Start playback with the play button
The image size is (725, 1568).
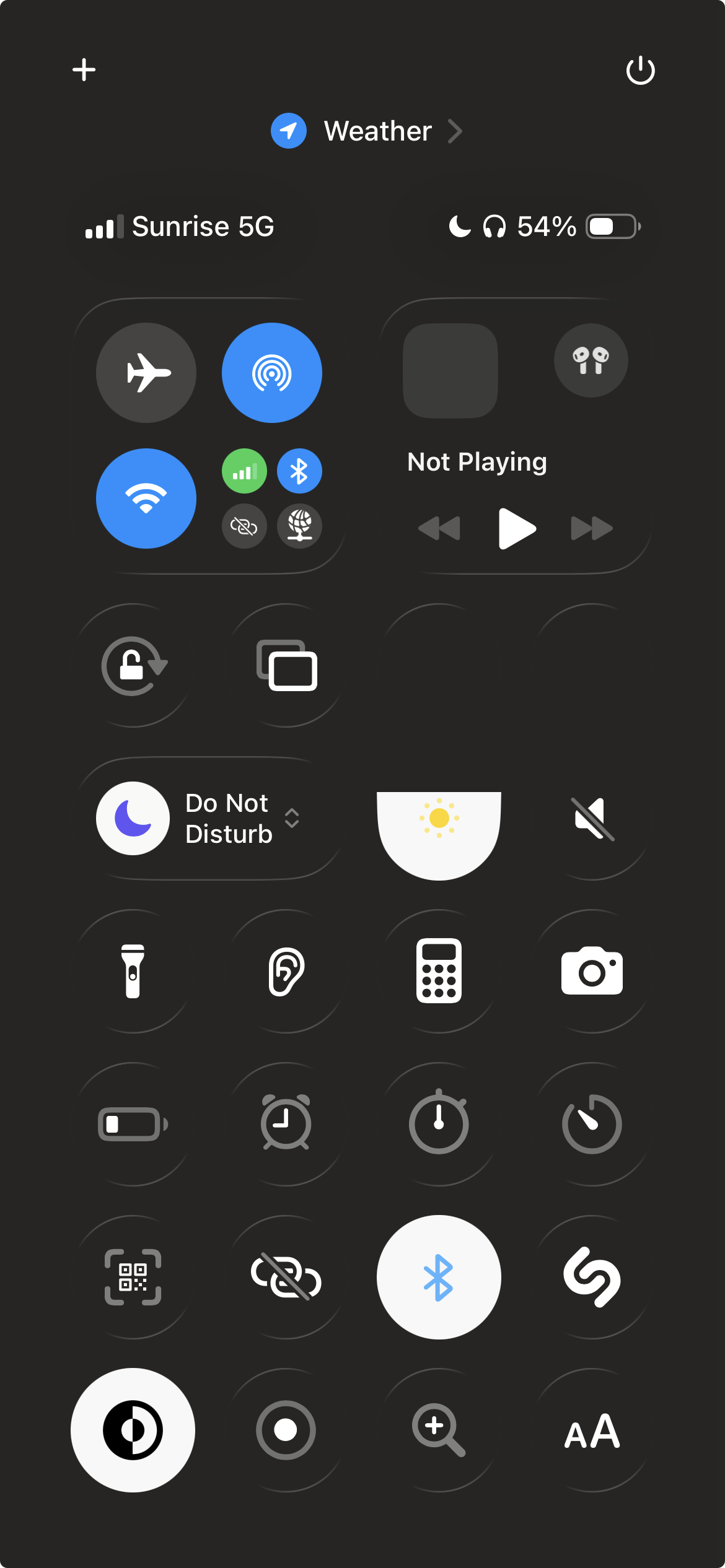[x=517, y=528]
